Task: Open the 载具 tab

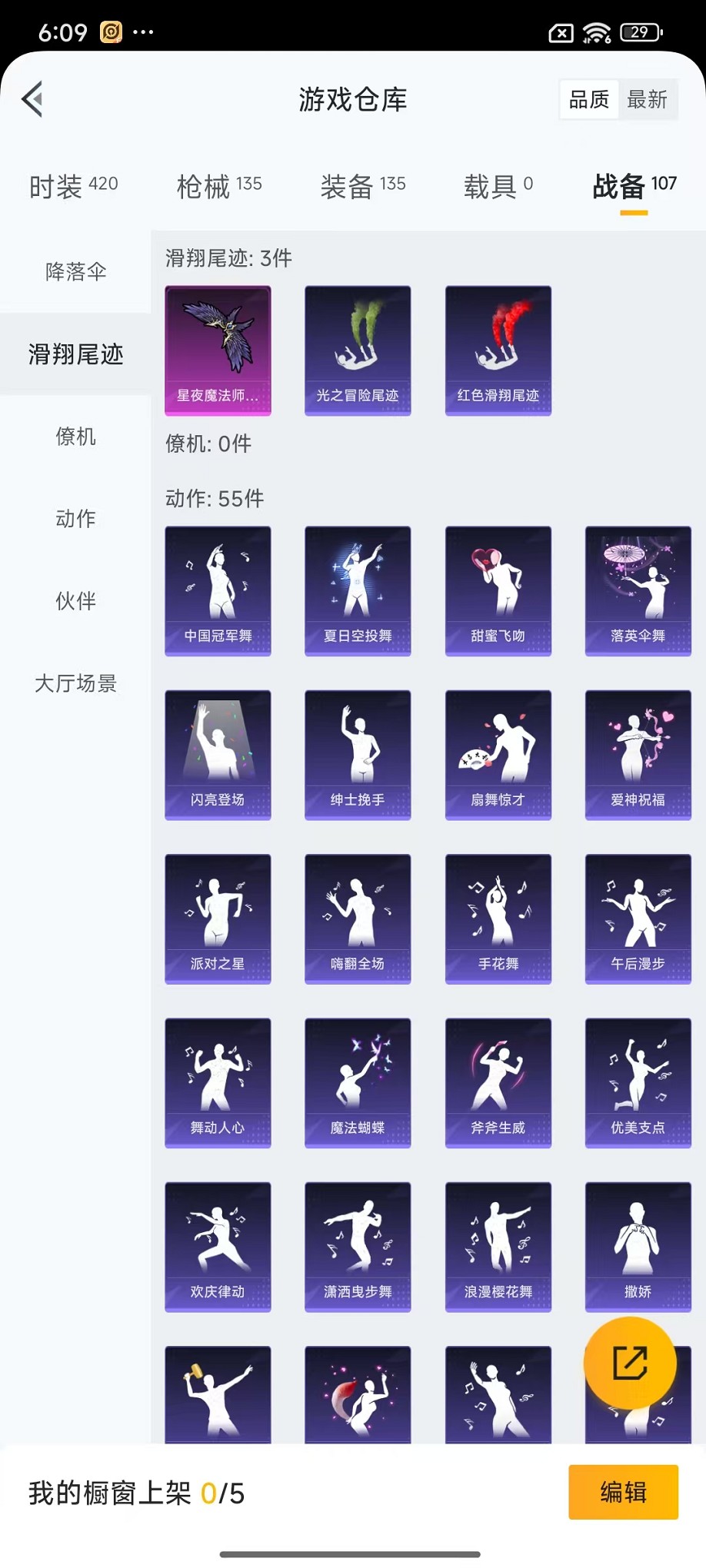Action: [x=498, y=186]
